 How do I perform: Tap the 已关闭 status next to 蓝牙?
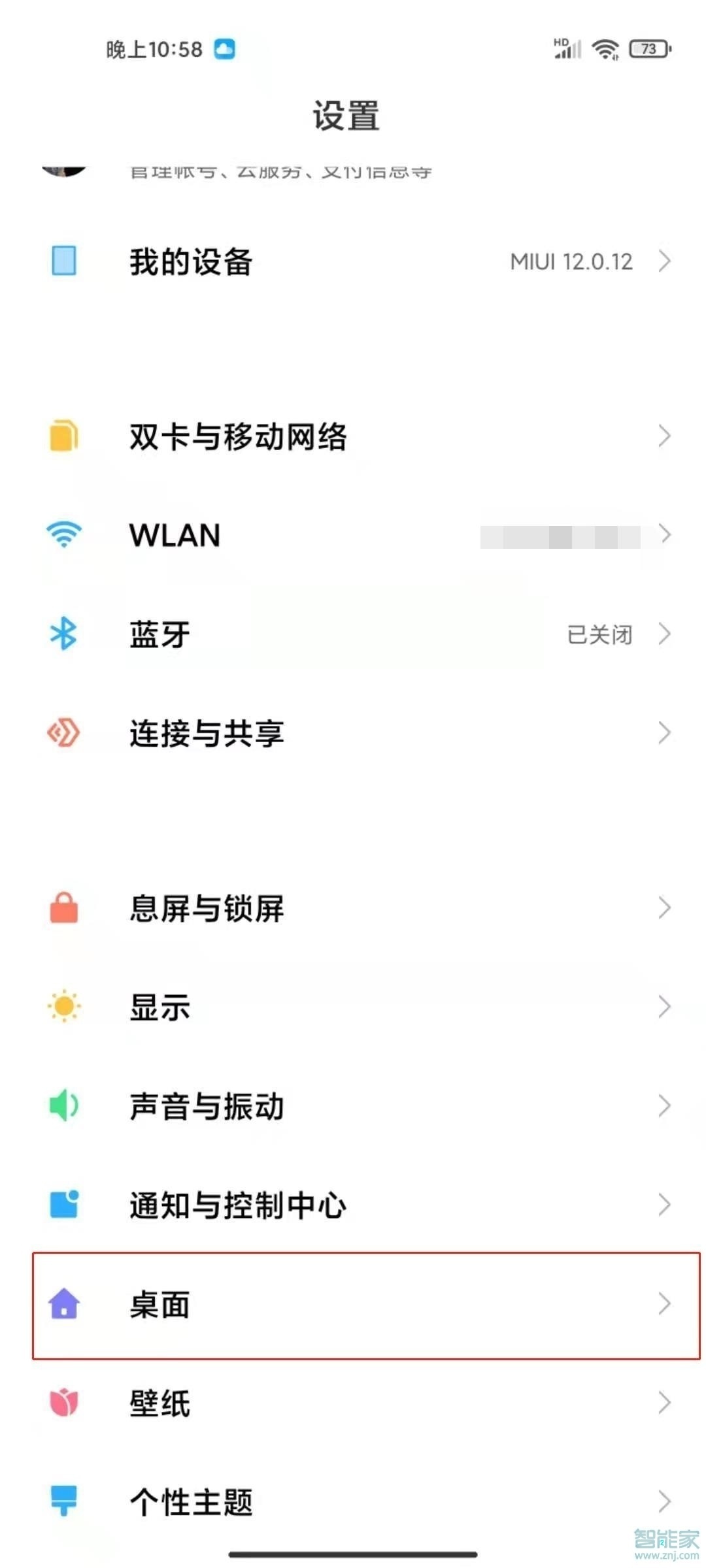(x=599, y=634)
